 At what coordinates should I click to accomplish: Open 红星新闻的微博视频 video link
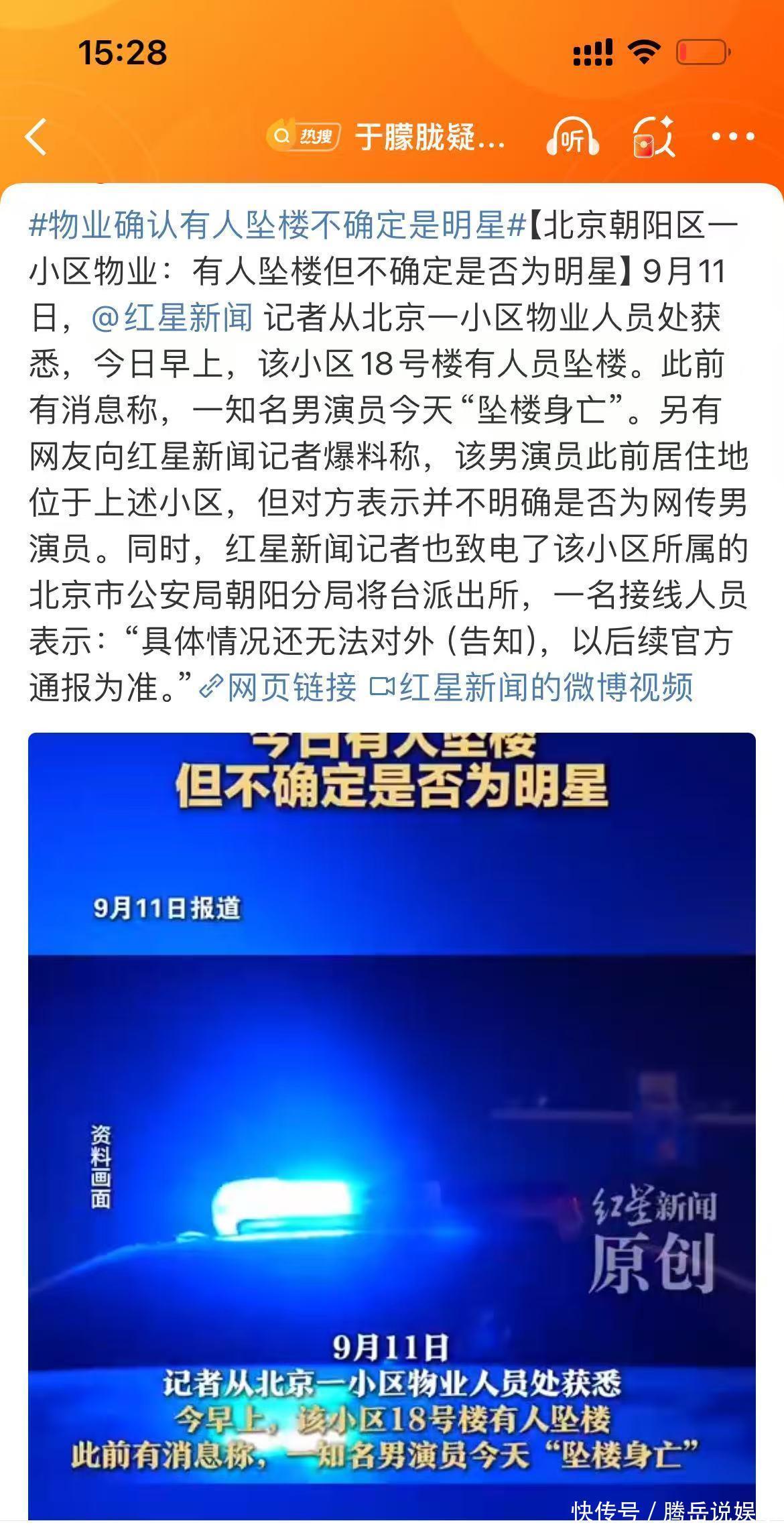pyautogui.click(x=532, y=687)
